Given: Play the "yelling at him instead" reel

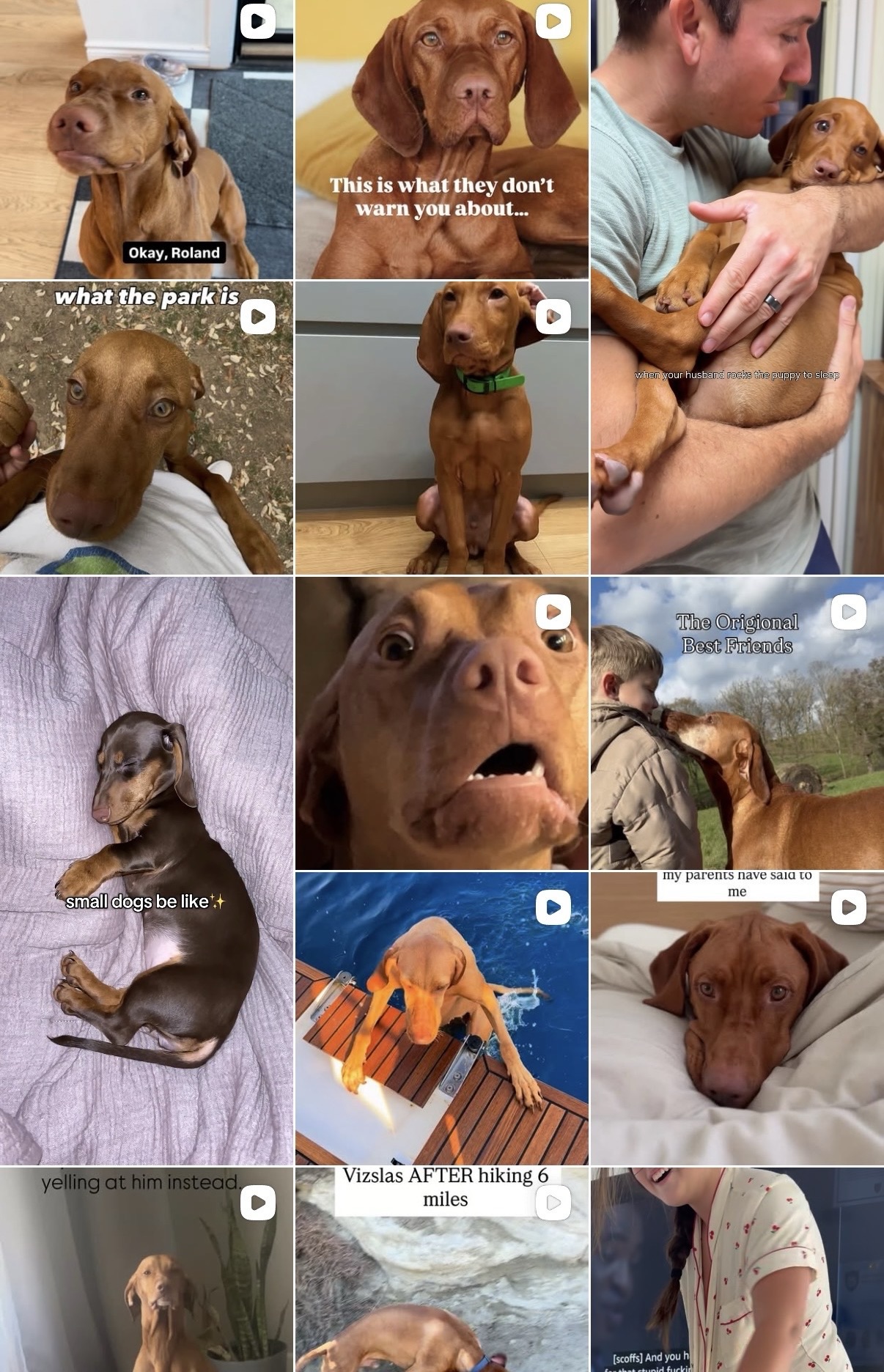Looking at the screenshot, I should point(147,1269).
